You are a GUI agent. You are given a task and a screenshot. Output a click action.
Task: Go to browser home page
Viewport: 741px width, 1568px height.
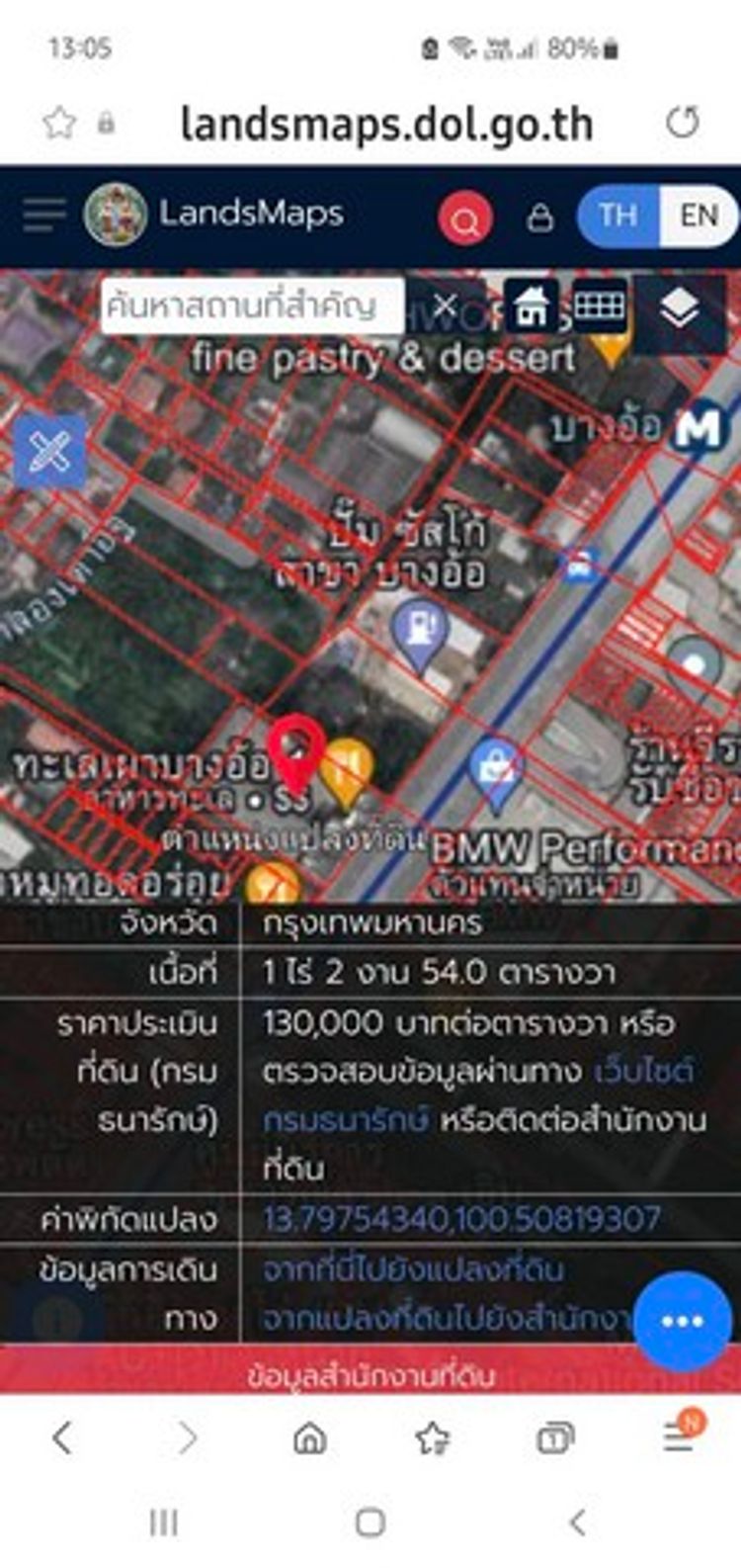(x=310, y=1437)
